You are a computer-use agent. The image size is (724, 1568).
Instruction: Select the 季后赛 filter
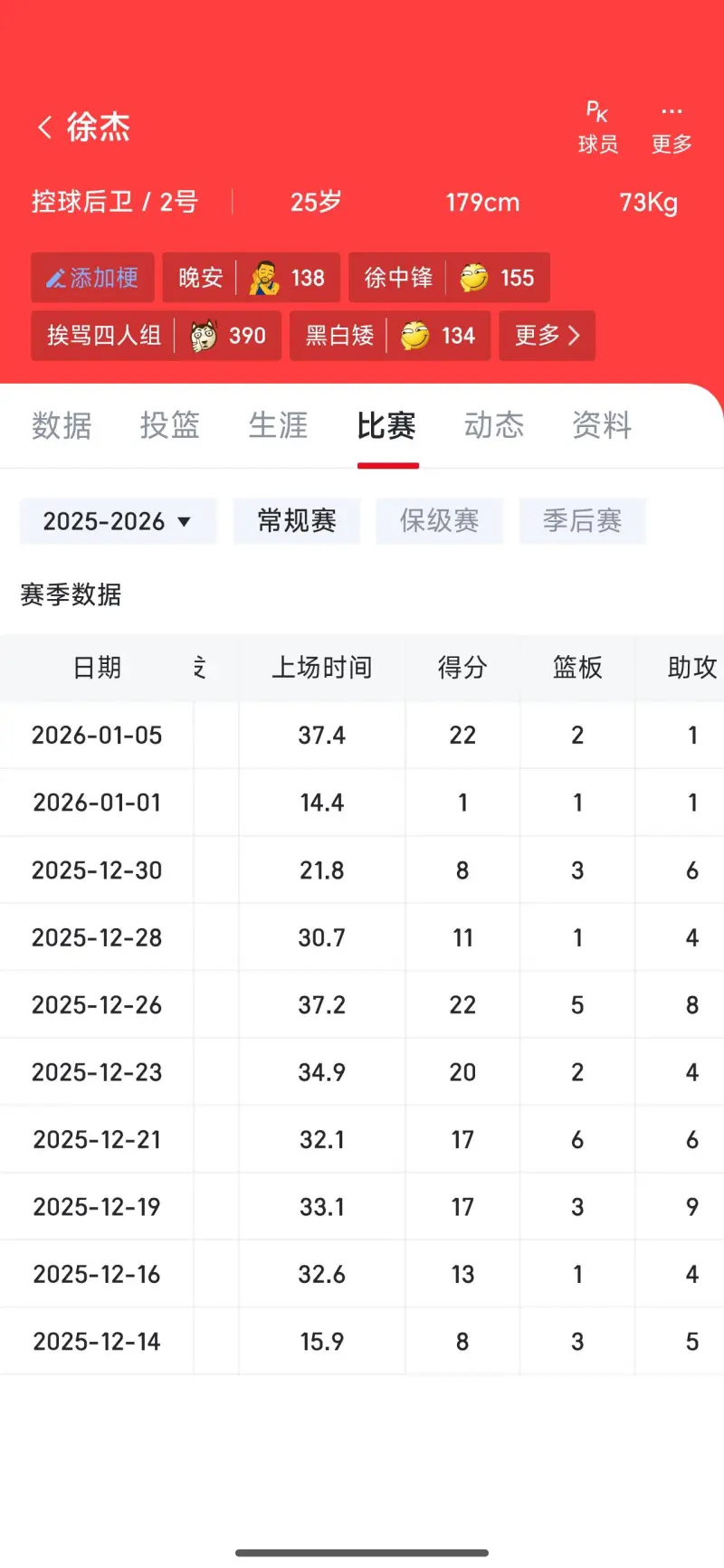click(x=582, y=521)
